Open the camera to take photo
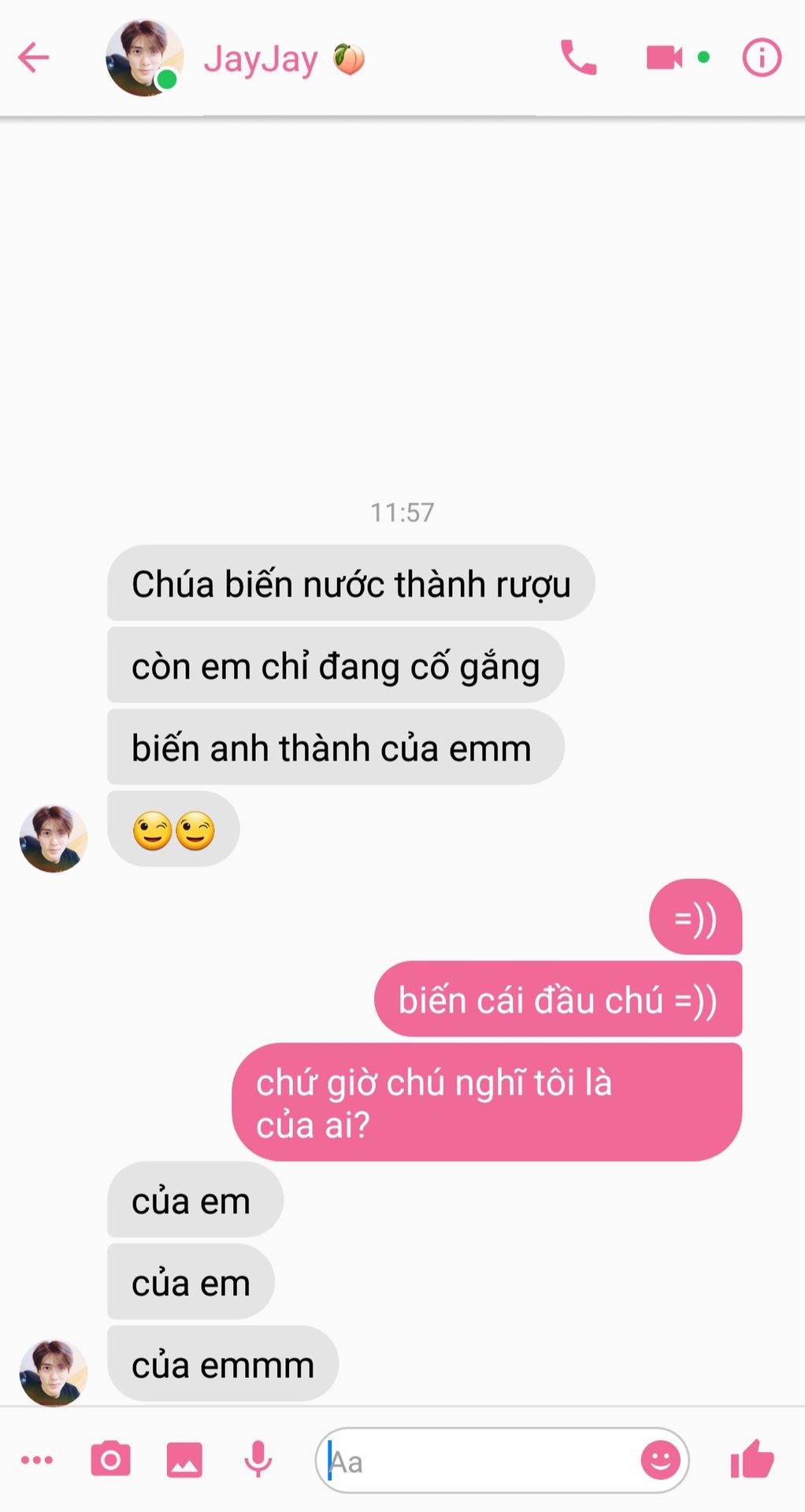Viewport: 805px width, 1512px height. [110, 1460]
